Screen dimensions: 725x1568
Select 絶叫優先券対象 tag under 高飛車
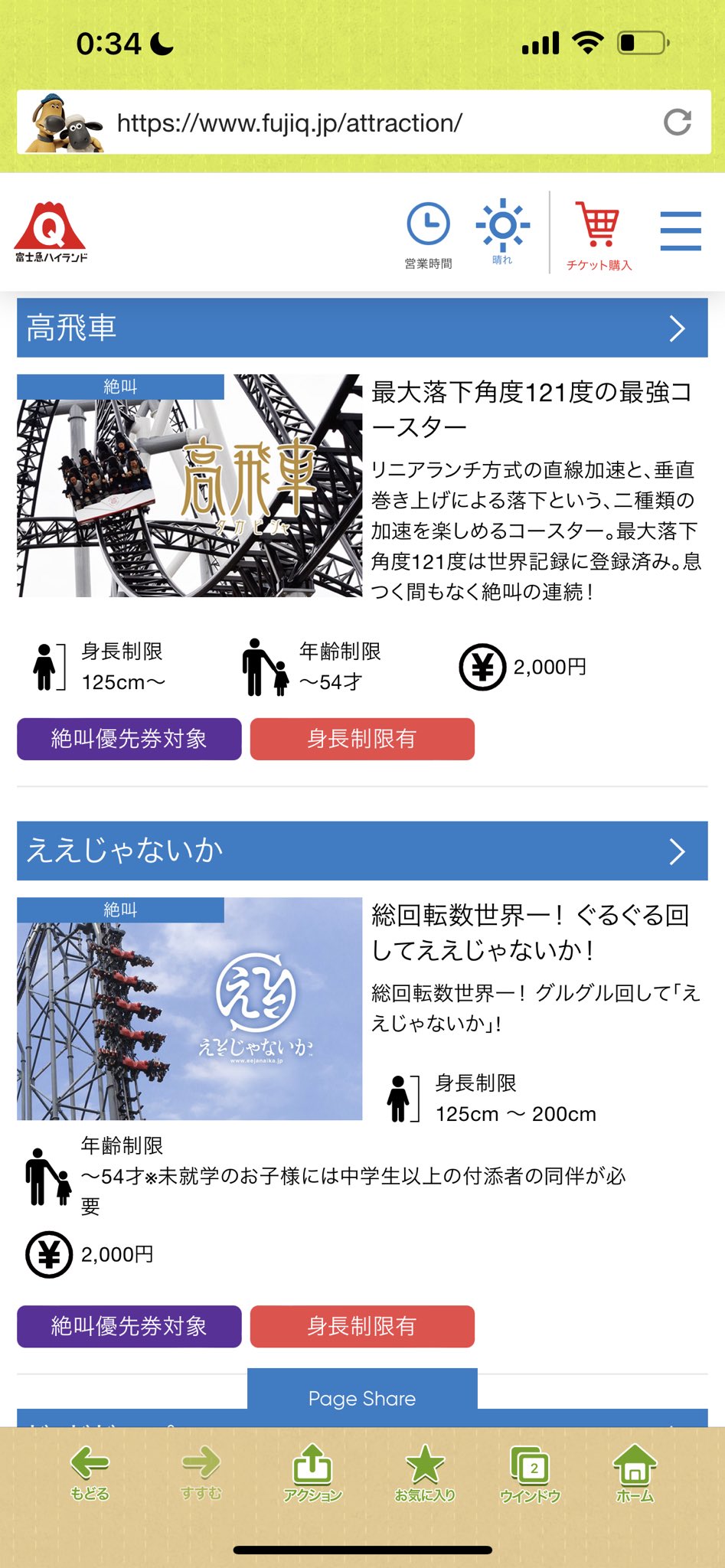pyautogui.click(x=129, y=739)
